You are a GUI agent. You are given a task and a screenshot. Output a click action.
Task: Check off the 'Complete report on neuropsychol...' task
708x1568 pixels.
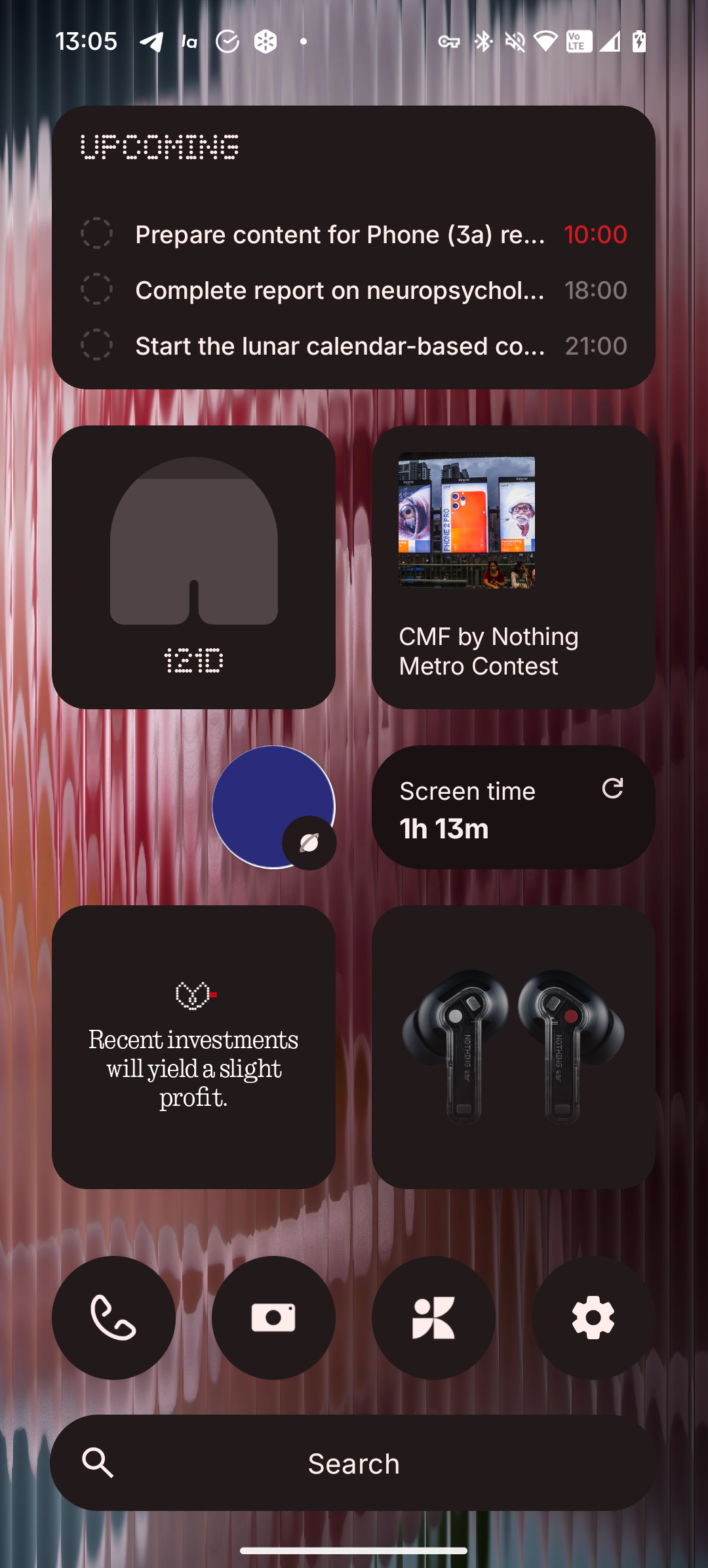coord(96,289)
